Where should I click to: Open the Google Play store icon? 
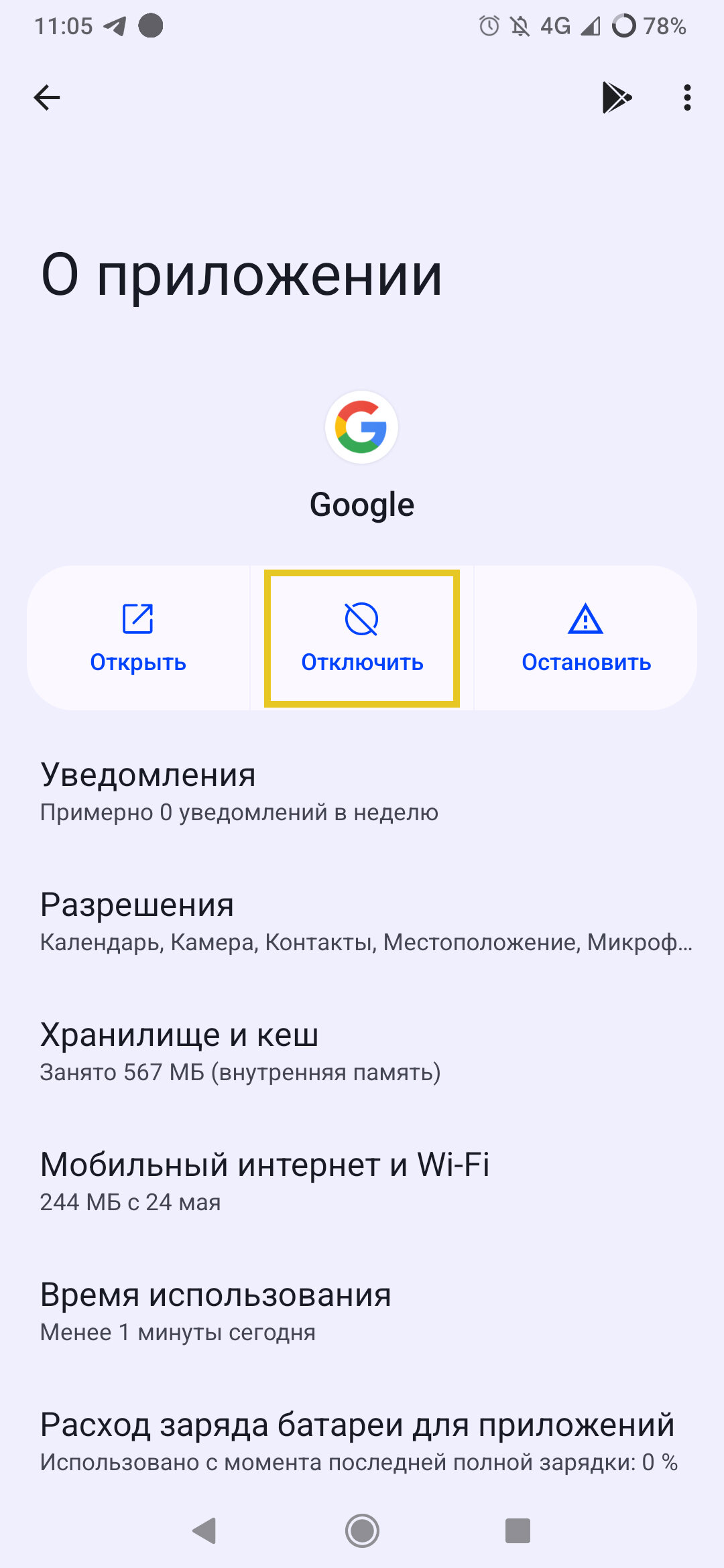617,98
